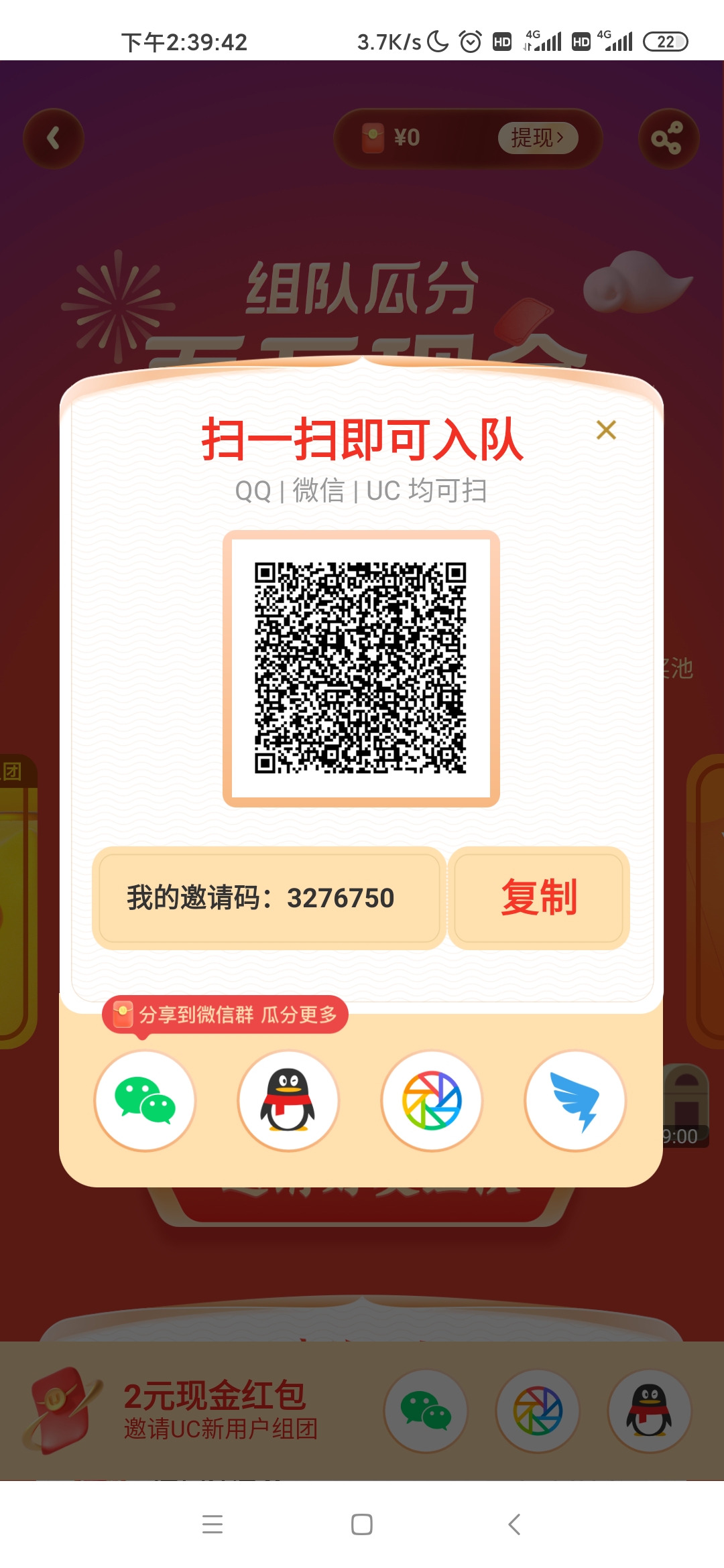Share via the blue DingTalk wing icon
The height and width of the screenshot is (1568, 724).
(575, 1101)
